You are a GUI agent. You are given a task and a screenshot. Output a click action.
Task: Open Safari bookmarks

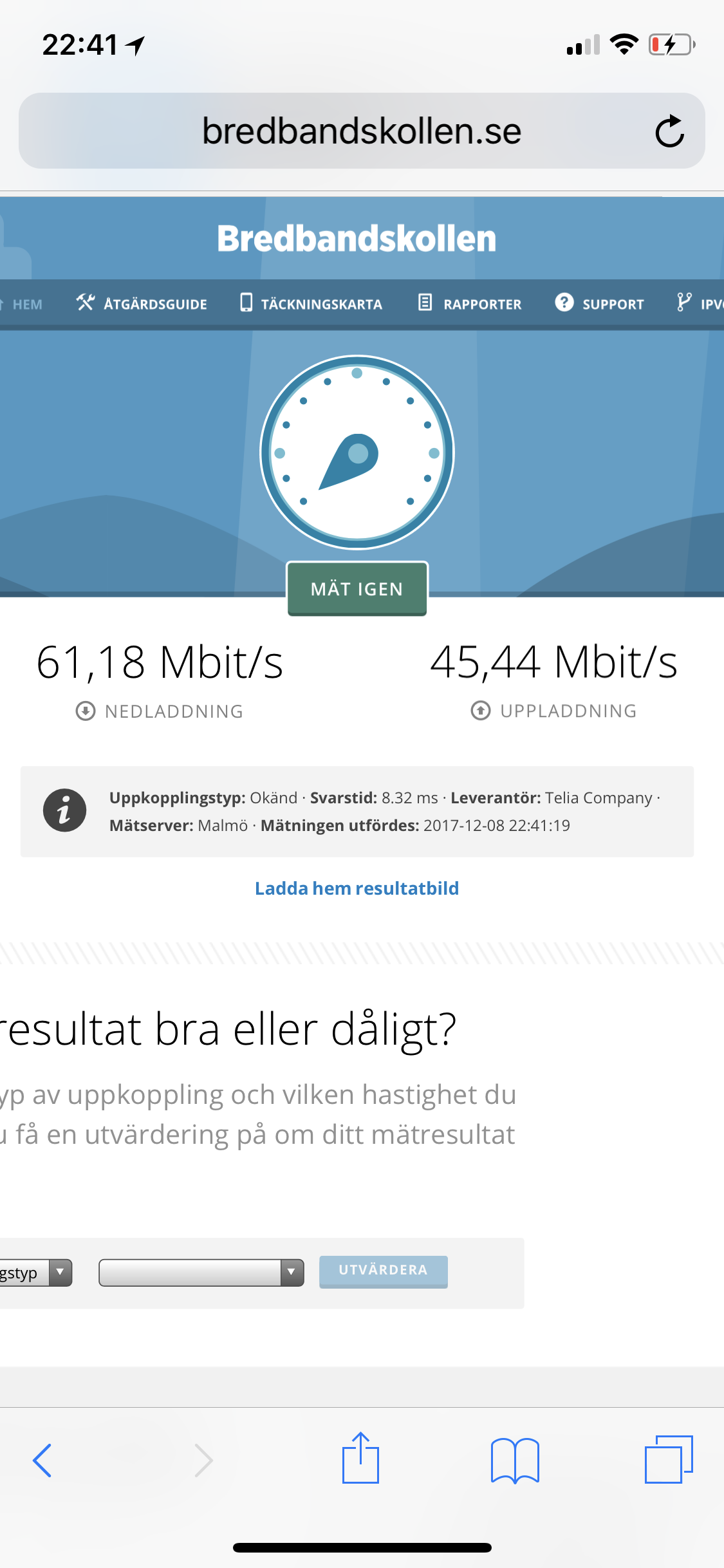click(515, 1460)
